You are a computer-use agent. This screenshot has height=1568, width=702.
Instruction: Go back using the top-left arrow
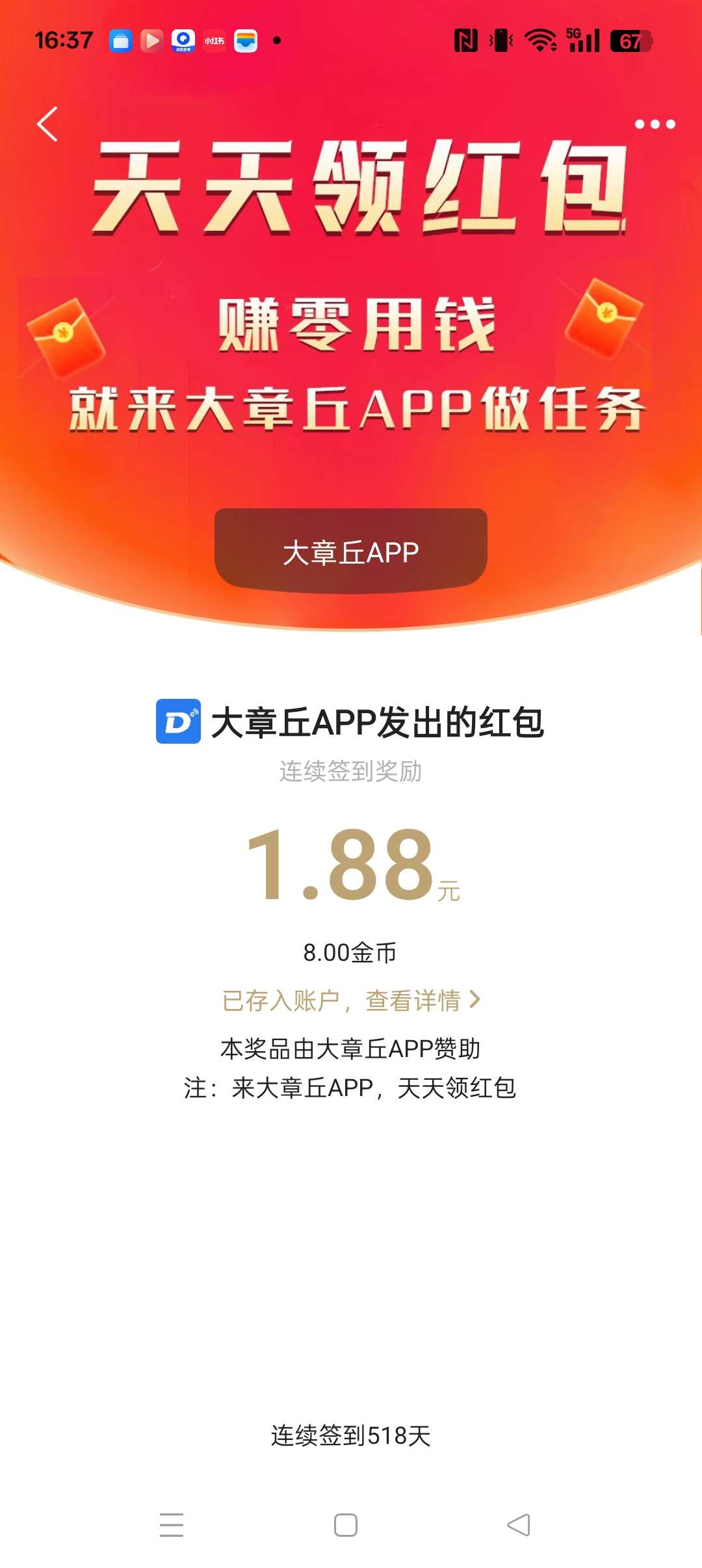click(x=47, y=124)
